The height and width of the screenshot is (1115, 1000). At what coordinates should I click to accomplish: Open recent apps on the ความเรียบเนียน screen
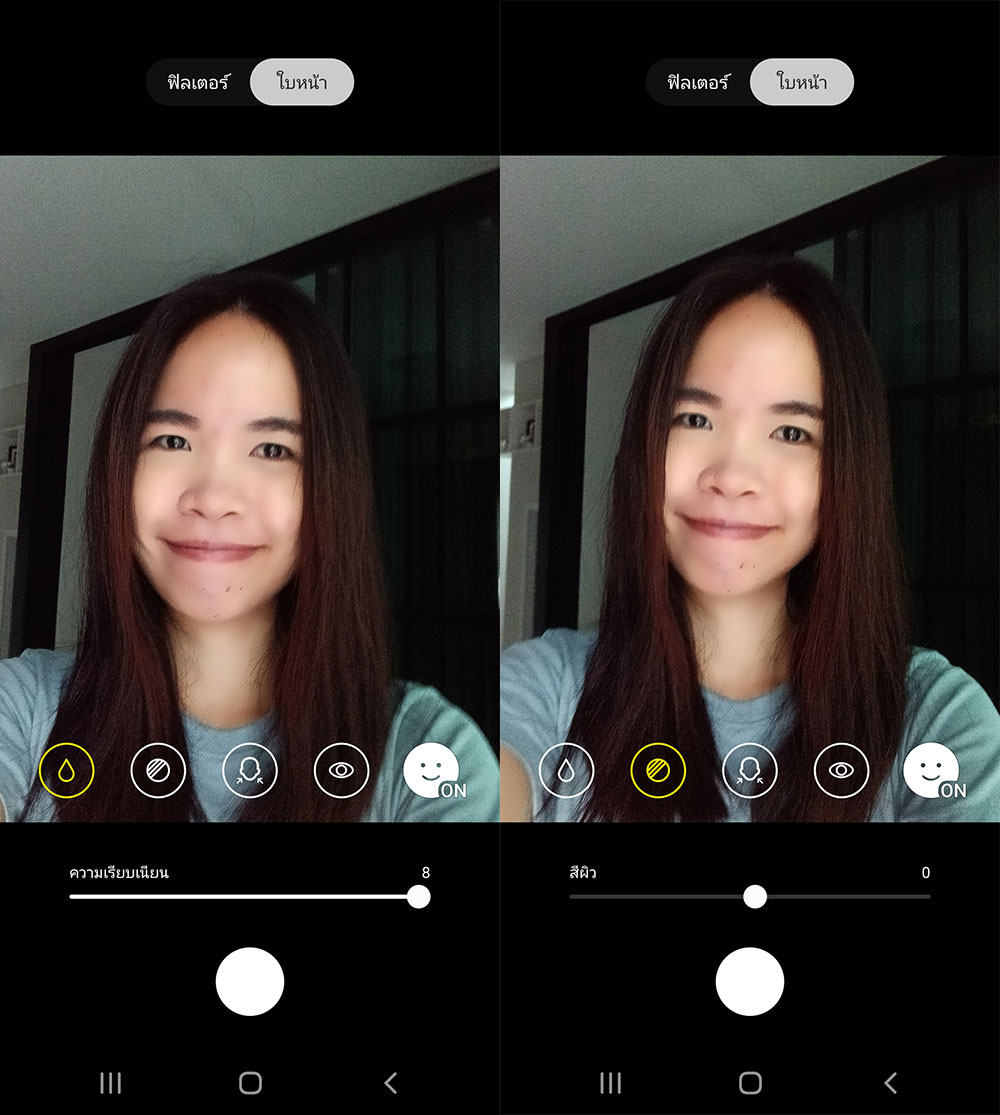tap(110, 1082)
